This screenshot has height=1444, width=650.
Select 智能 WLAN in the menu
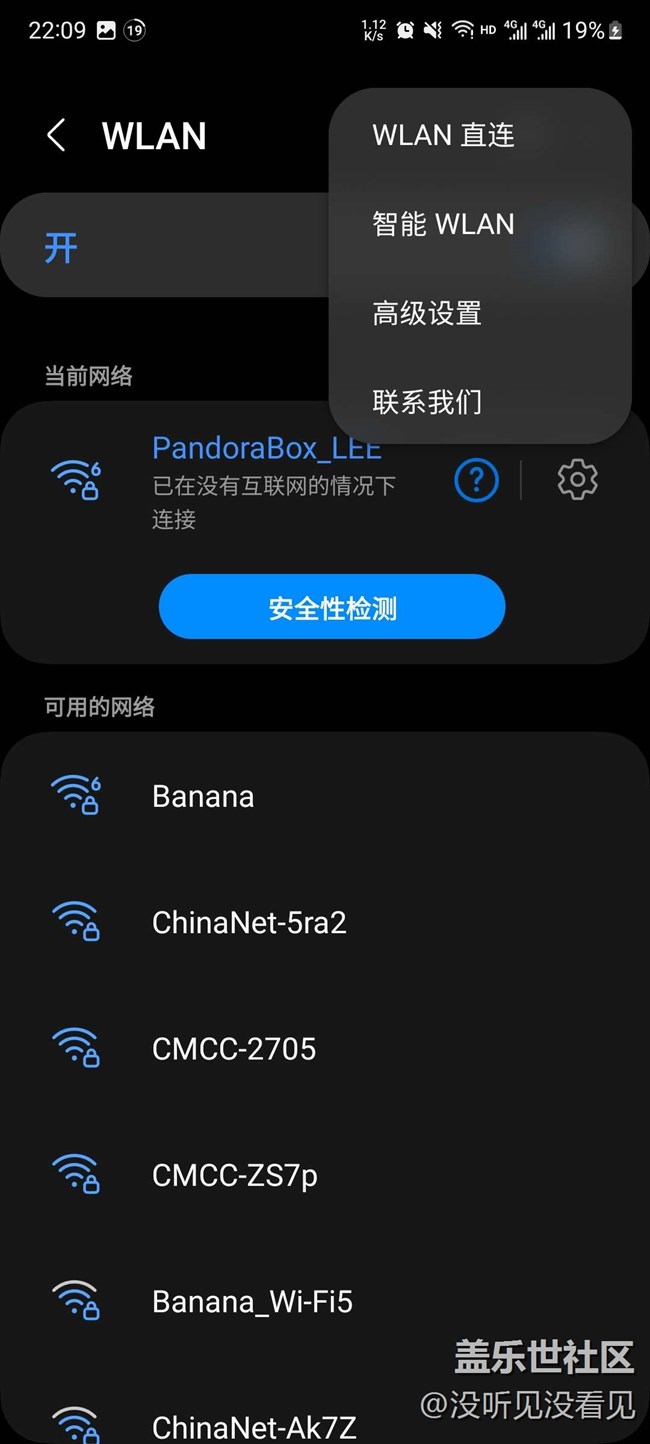[x=480, y=223]
